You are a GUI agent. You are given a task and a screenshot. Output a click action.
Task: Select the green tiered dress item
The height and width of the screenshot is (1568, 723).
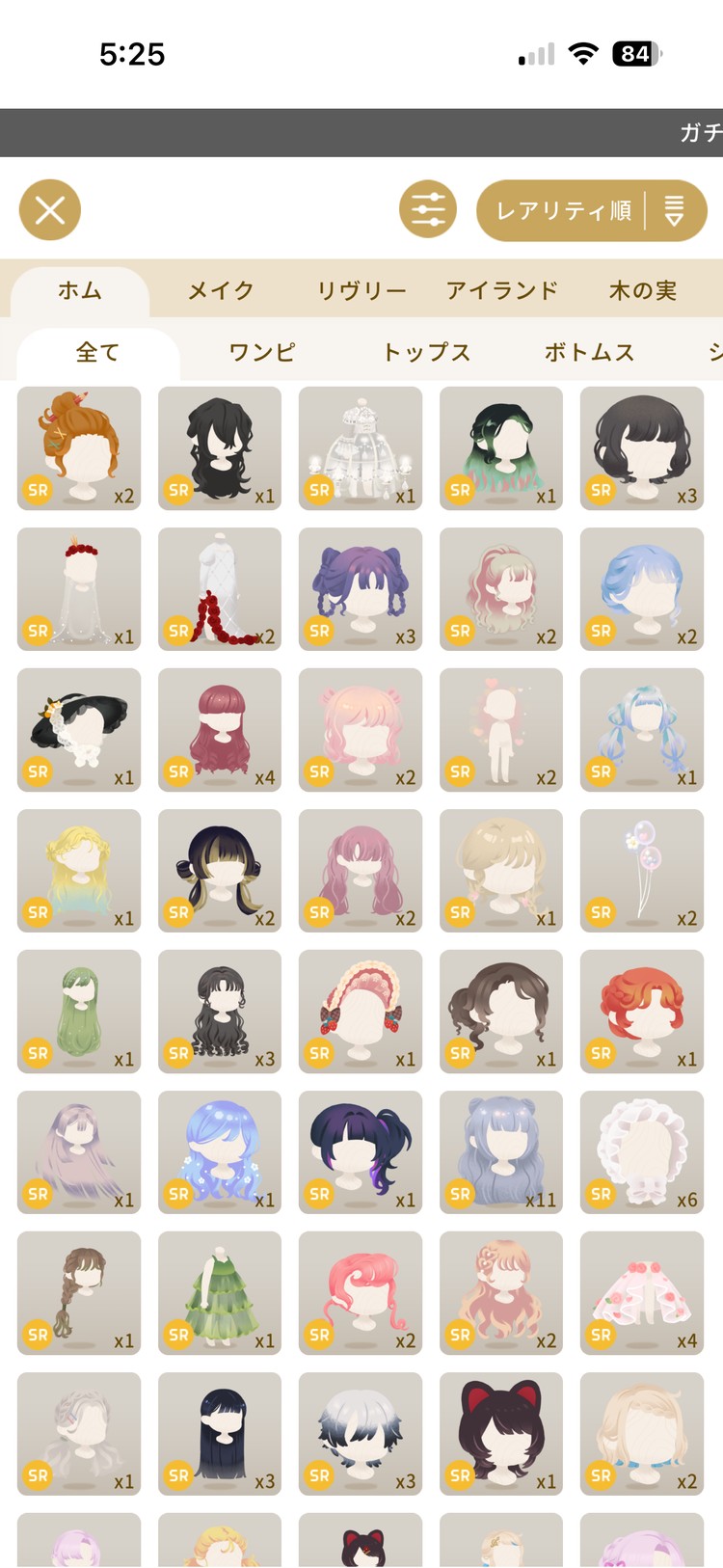tap(220, 1293)
